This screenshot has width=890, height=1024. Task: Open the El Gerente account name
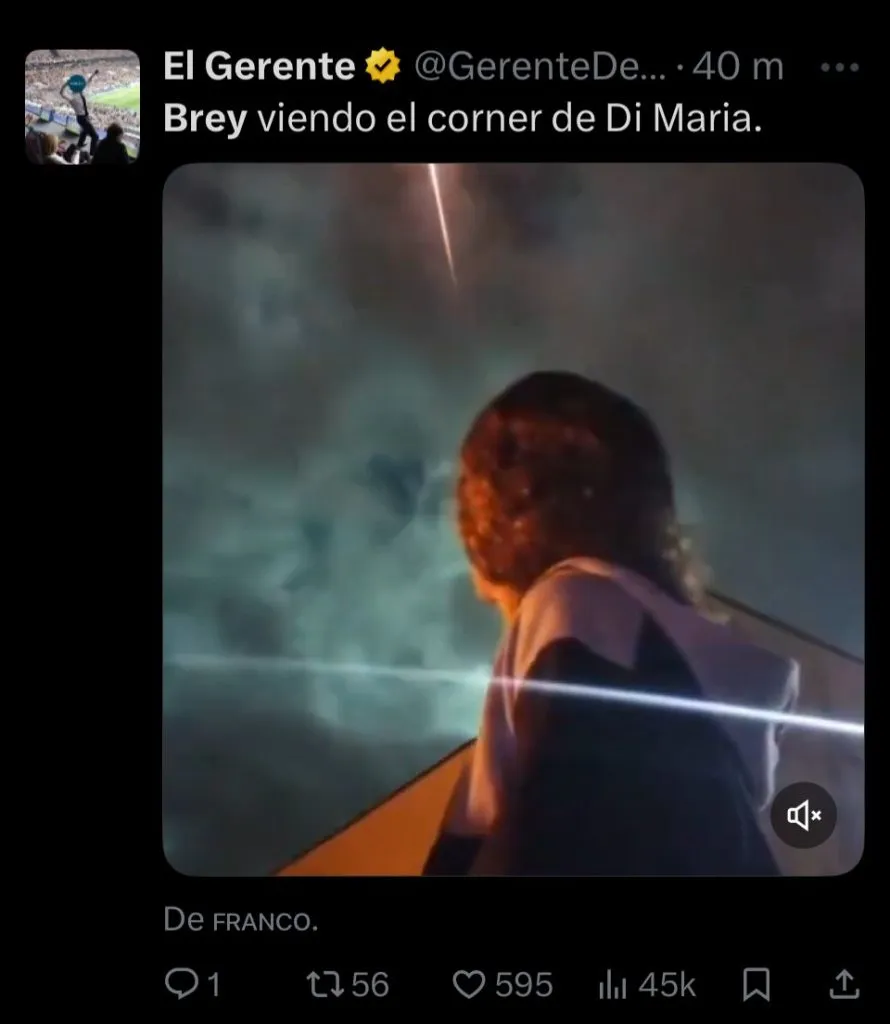tap(259, 67)
